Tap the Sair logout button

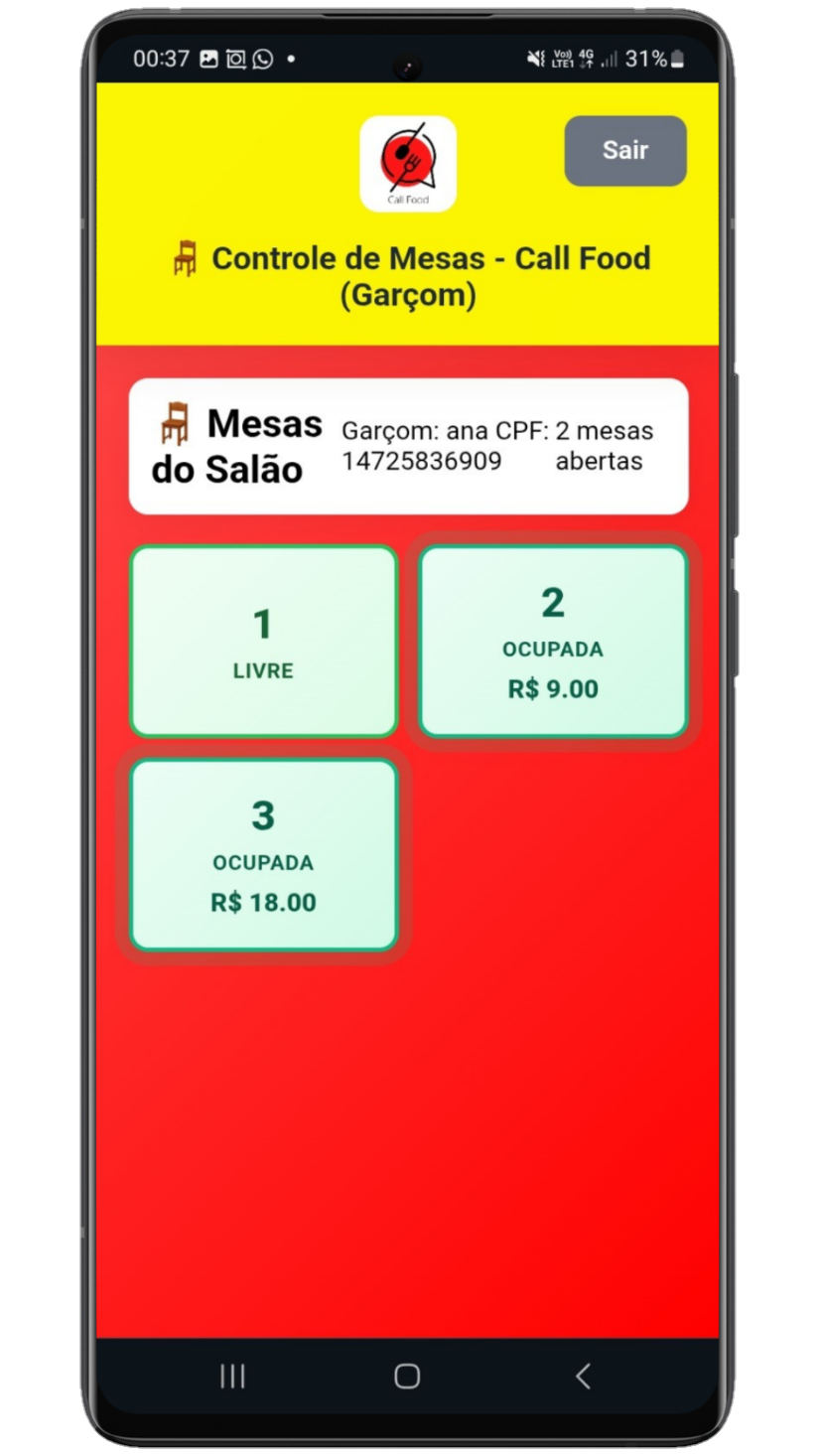[624, 151]
